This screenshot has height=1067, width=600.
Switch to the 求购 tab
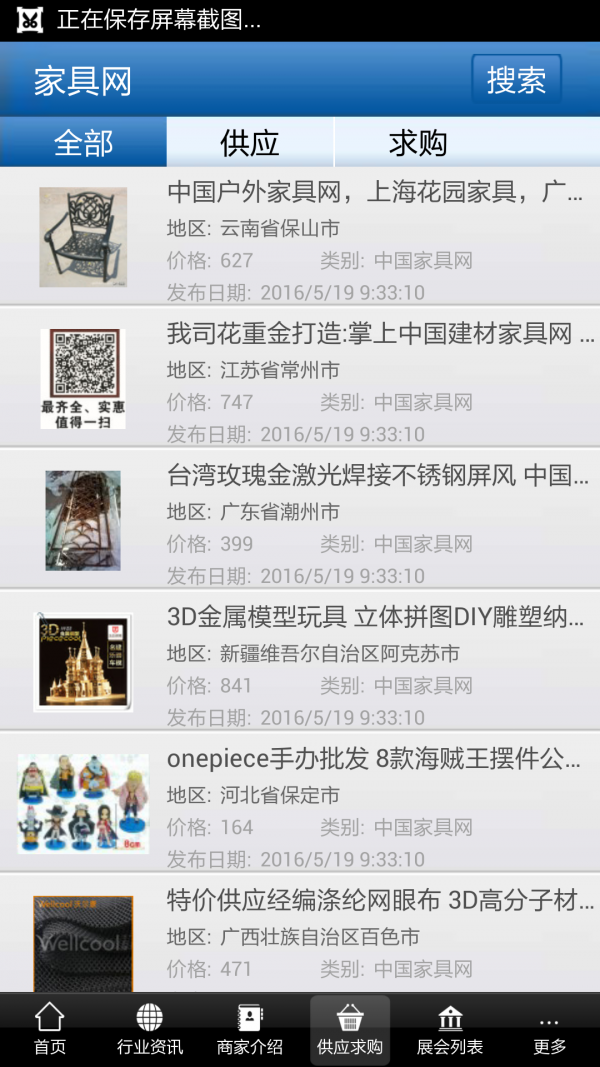(418, 143)
